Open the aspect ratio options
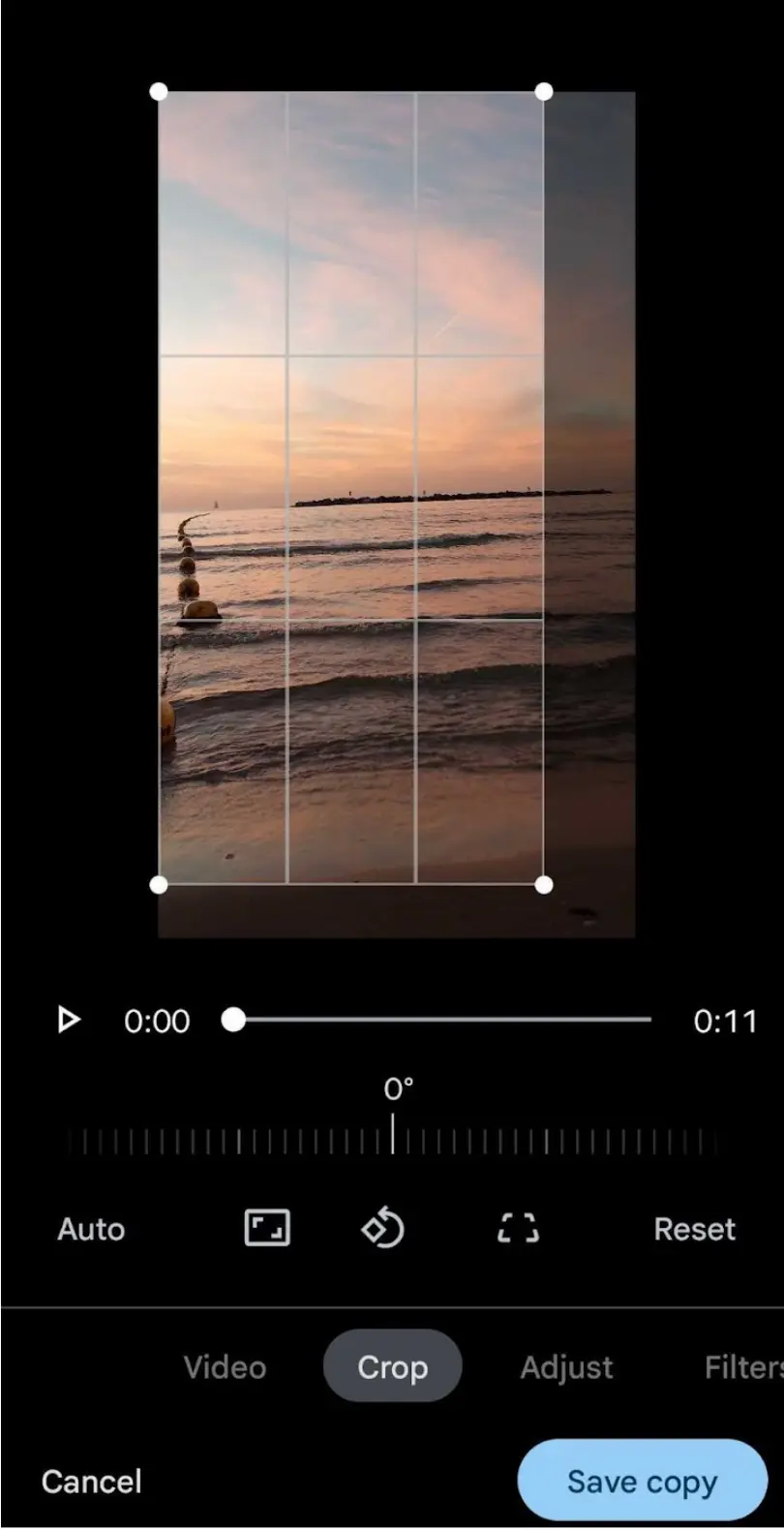The image size is (784, 1530). 266,1228
